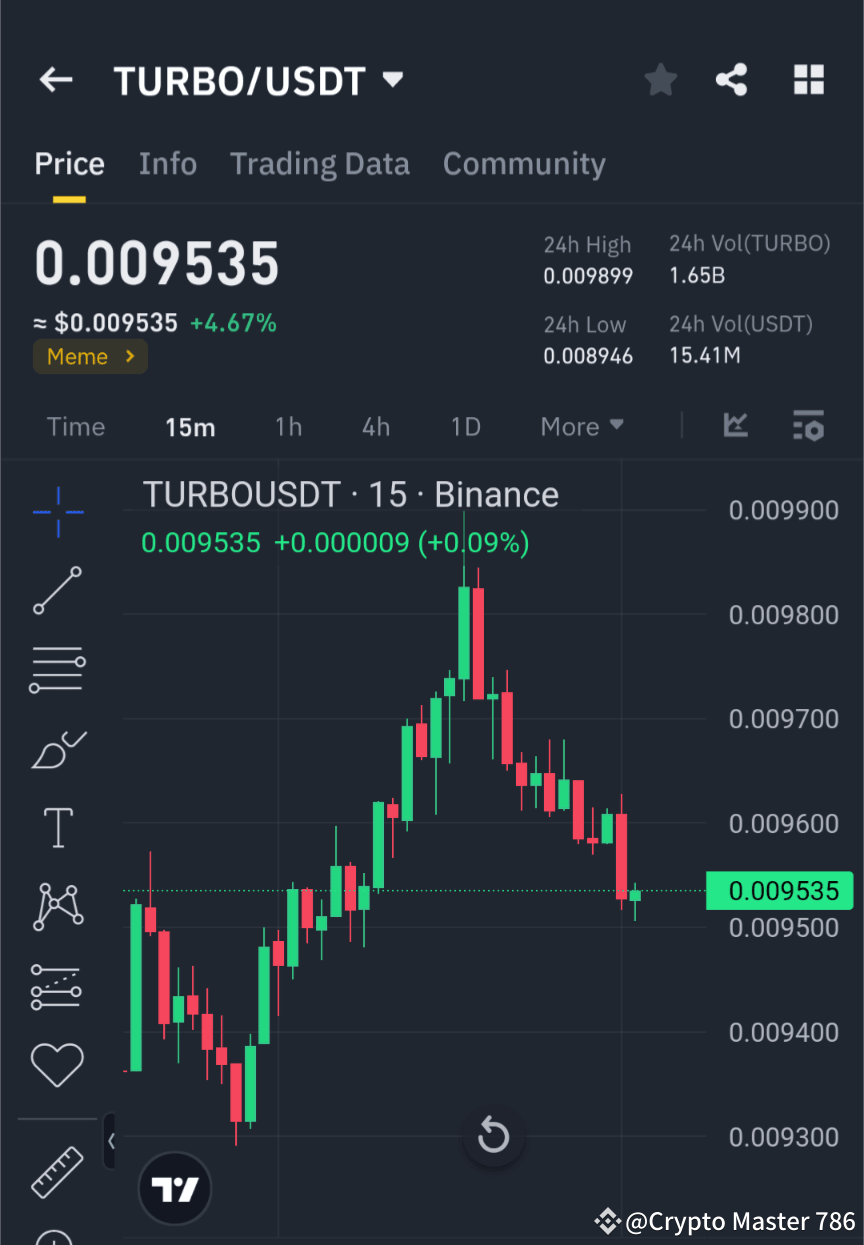Open the horizontal lines tool
Screen dimensions: 864x1245
pyautogui.click(x=57, y=669)
